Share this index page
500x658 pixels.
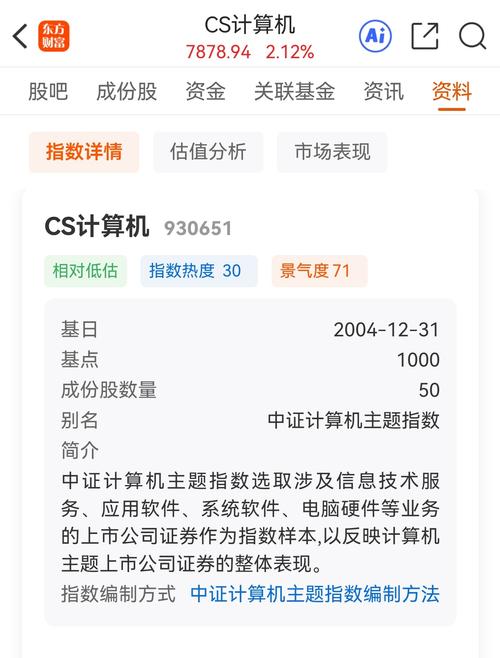424,36
